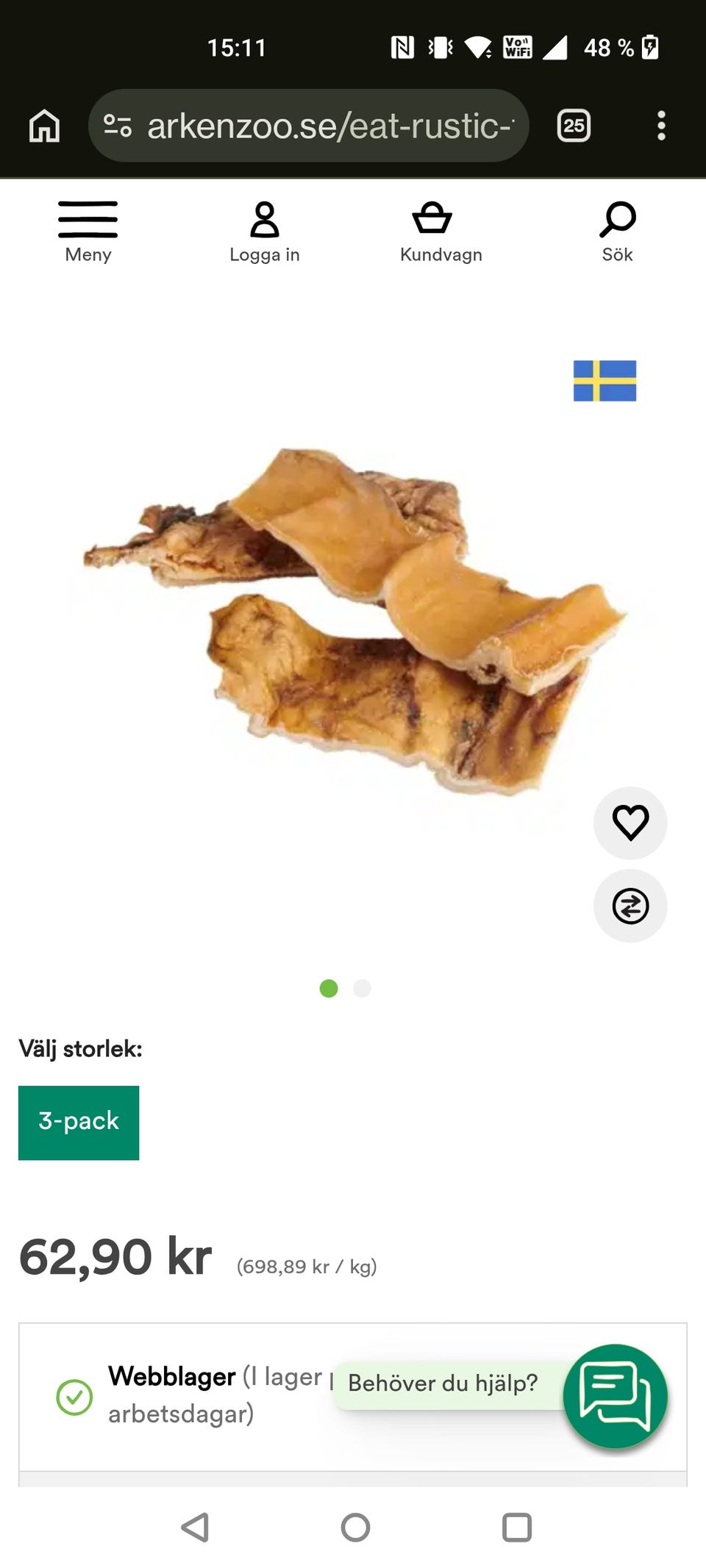Go back with system back button
The height and width of the screenshot is (1568, 706).
pos(196,1527)
